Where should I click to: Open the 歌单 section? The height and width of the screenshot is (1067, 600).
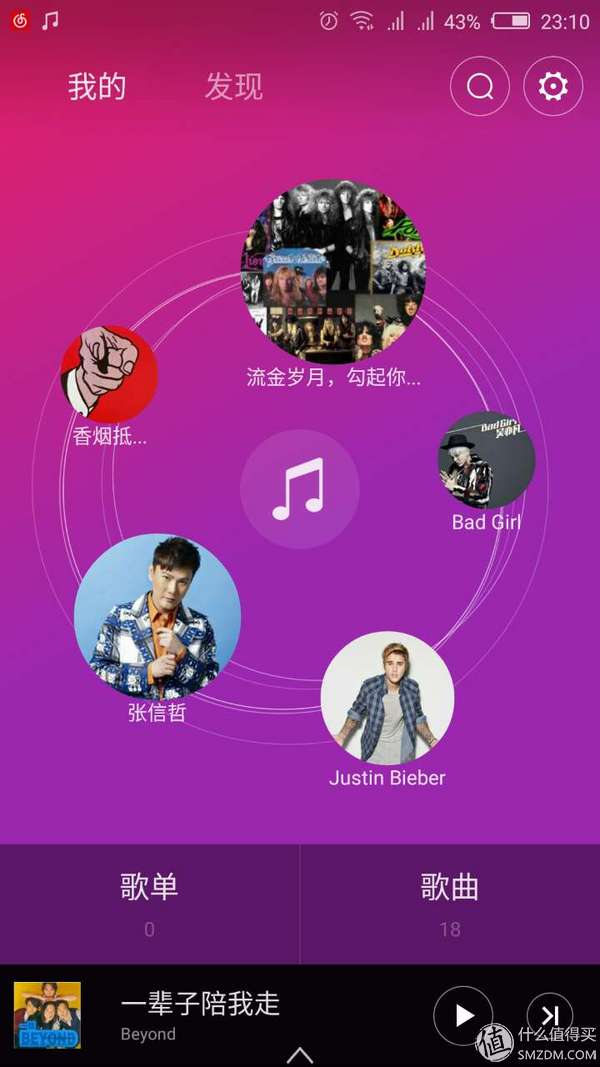[x=149, y=902]
